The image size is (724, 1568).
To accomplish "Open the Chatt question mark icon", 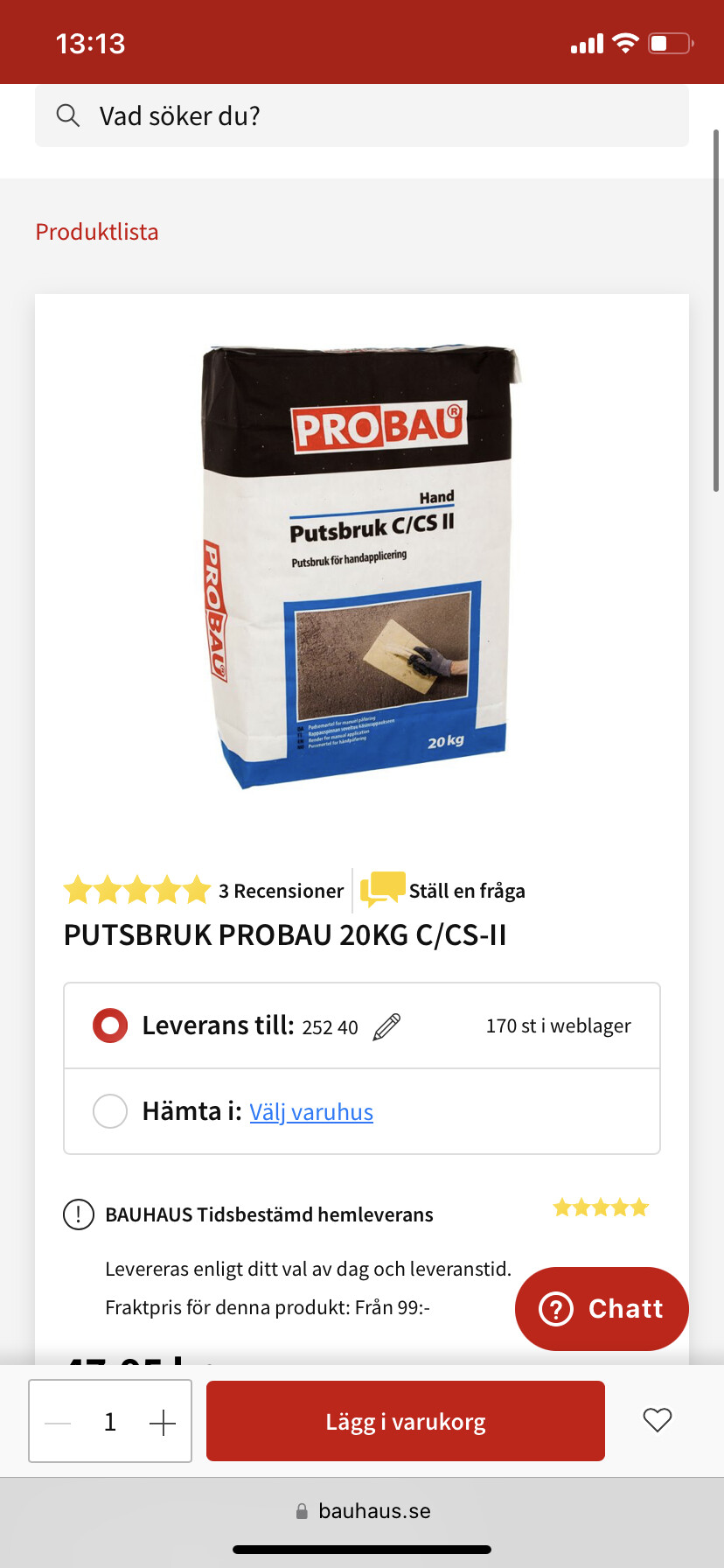I will 557,1308.
